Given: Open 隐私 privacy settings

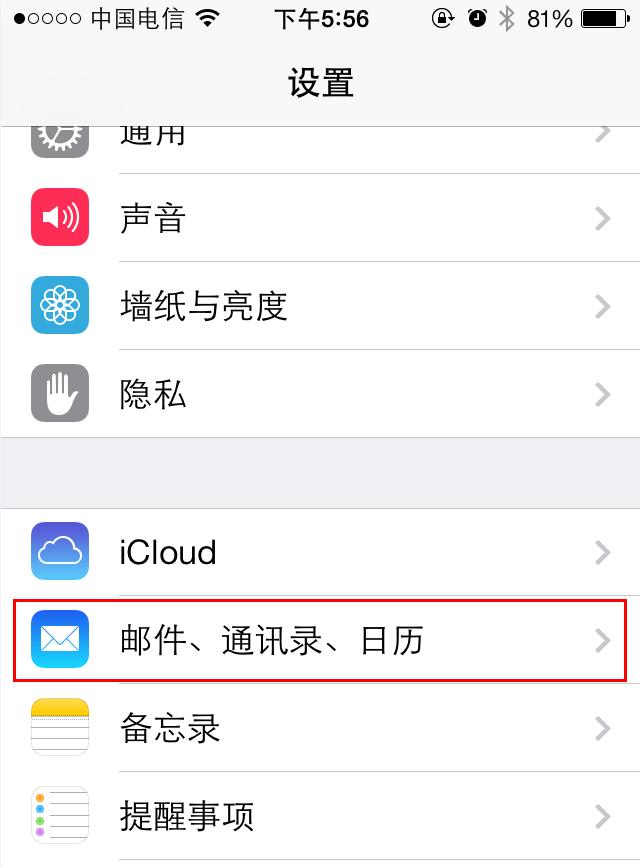Looking at the screenshot, I should pos(320,394).
